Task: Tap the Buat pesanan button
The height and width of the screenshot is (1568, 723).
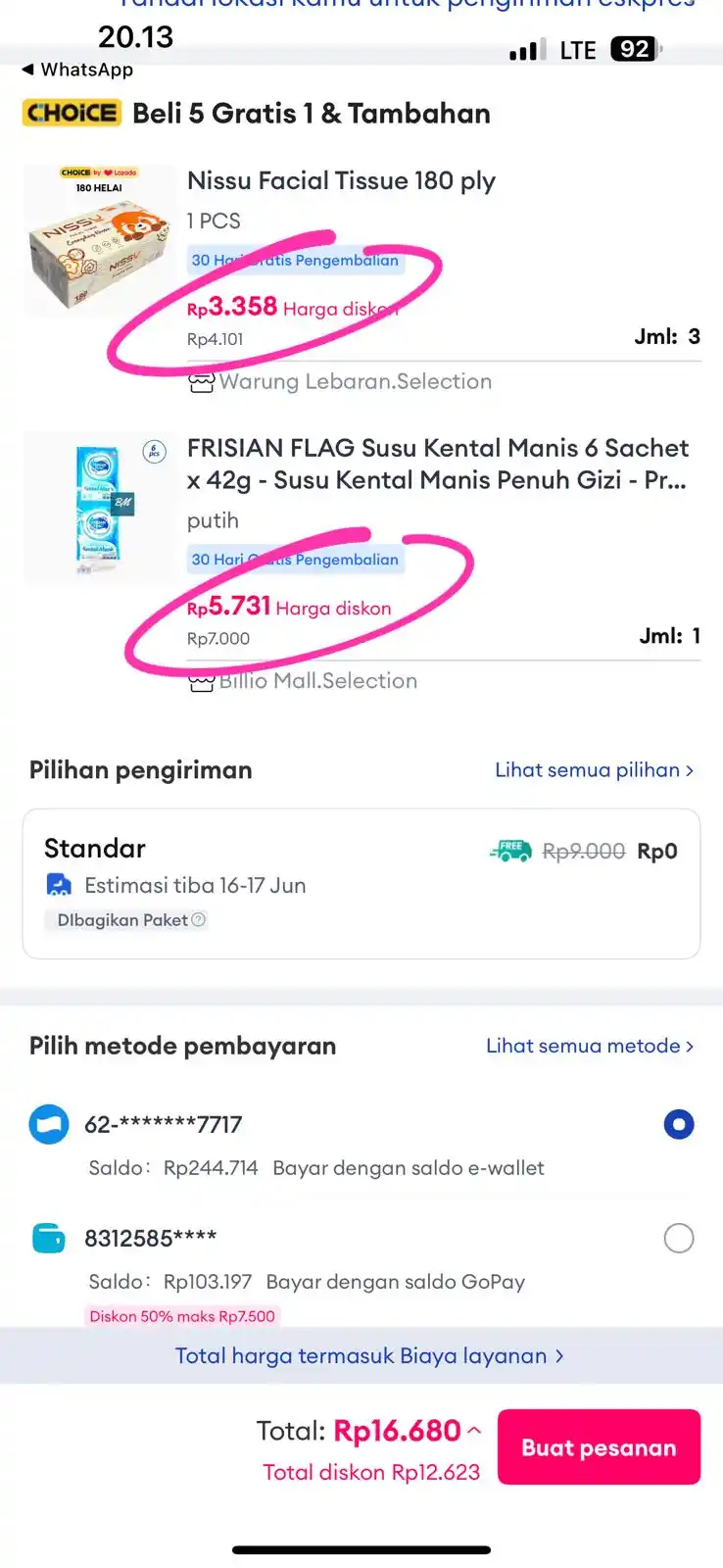Action: [599, 1446]
